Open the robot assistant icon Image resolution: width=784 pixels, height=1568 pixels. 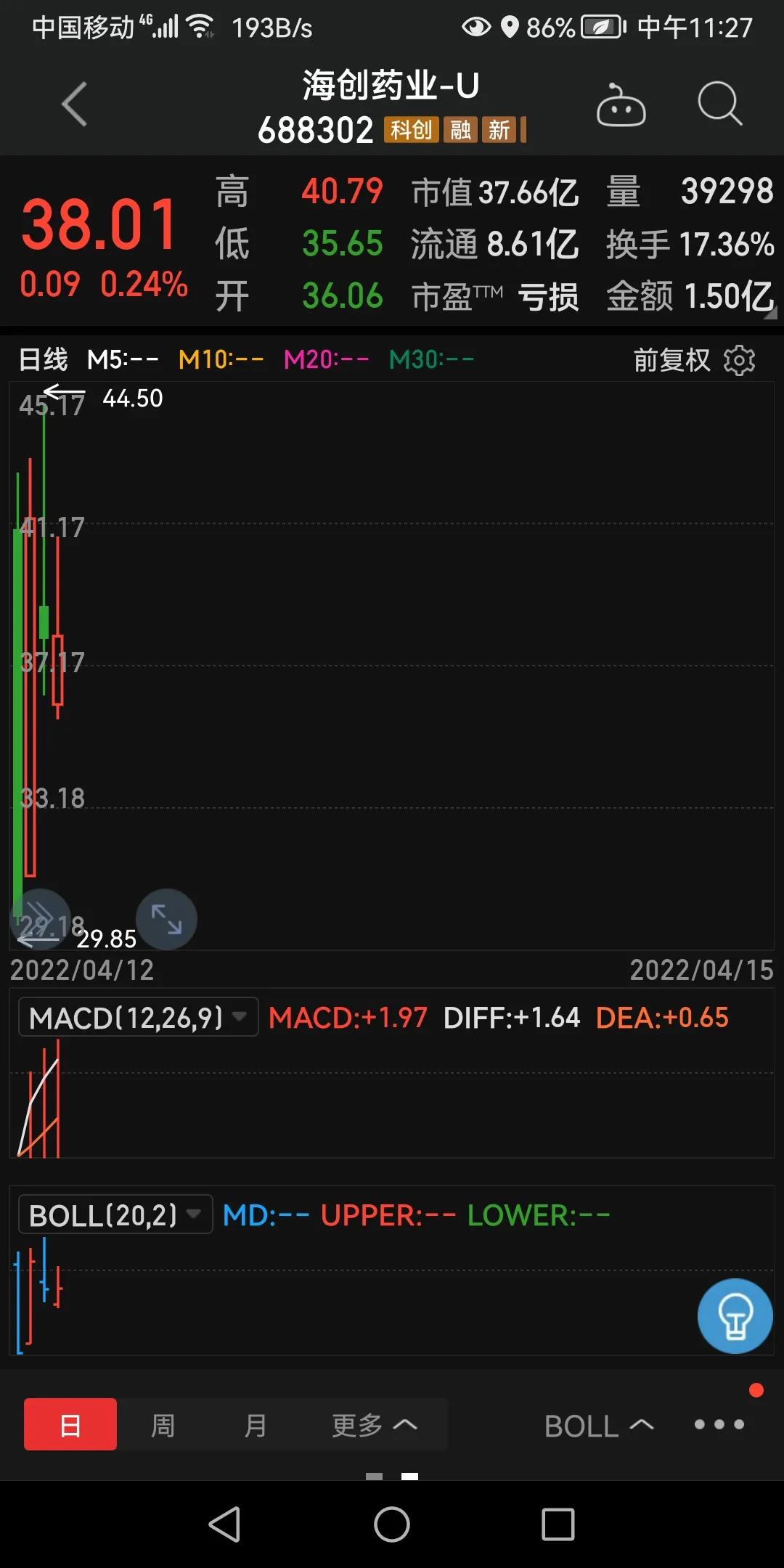621,106
